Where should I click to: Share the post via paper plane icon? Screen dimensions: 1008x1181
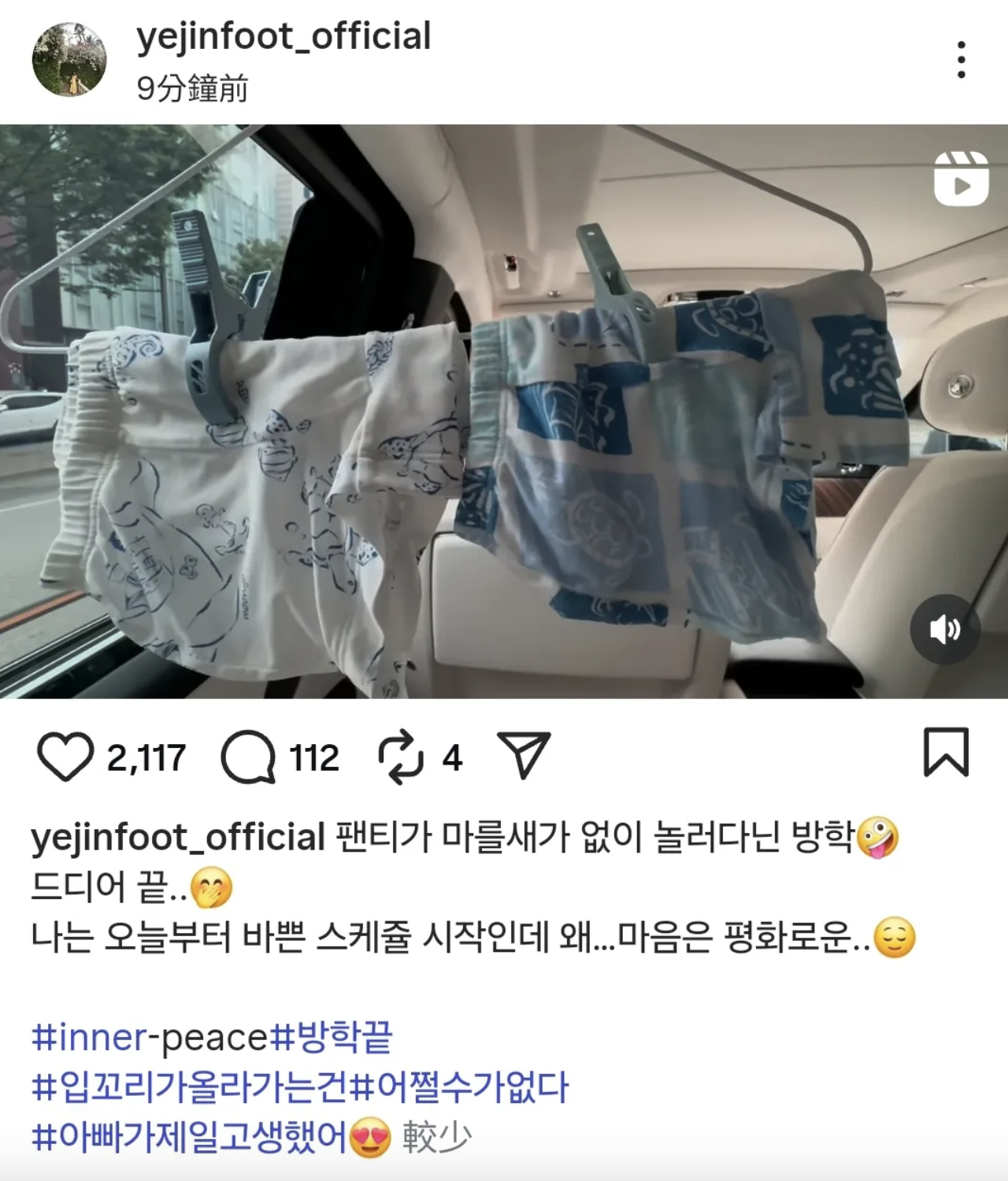tap(524, 755)
